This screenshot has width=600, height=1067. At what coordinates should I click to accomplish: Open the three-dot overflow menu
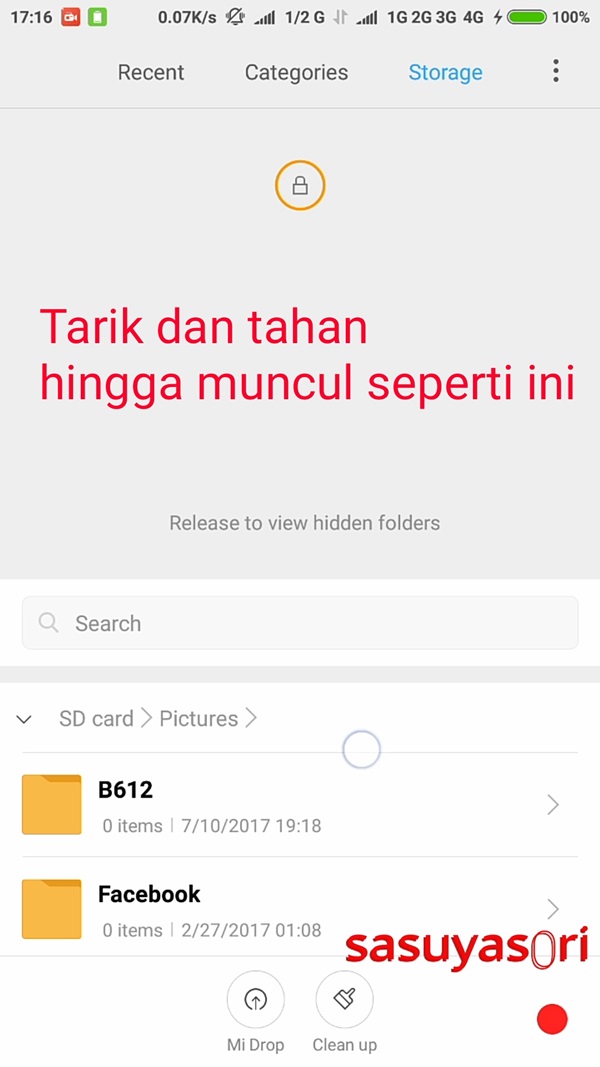[556, 71]
